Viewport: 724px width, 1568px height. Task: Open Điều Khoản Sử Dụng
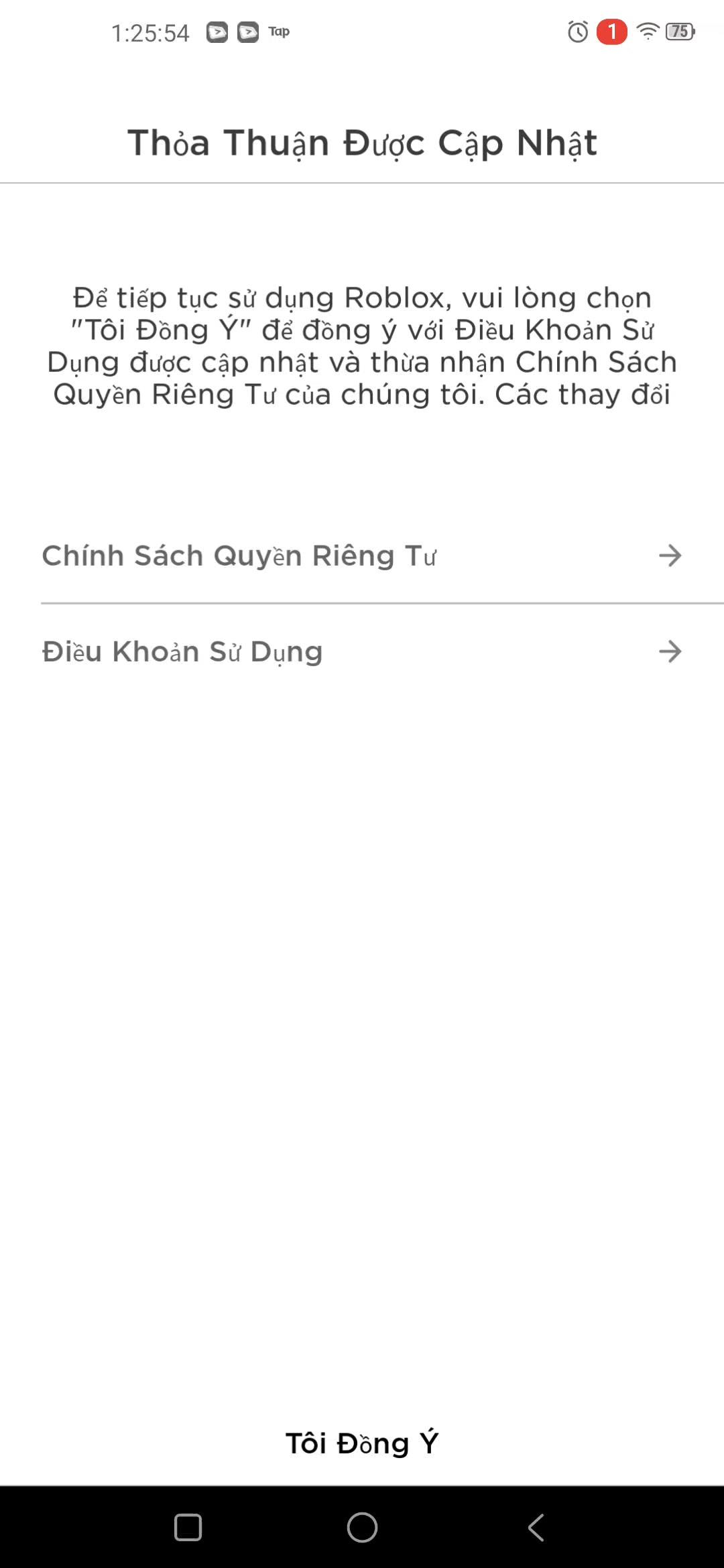click(x=362, y=651)
